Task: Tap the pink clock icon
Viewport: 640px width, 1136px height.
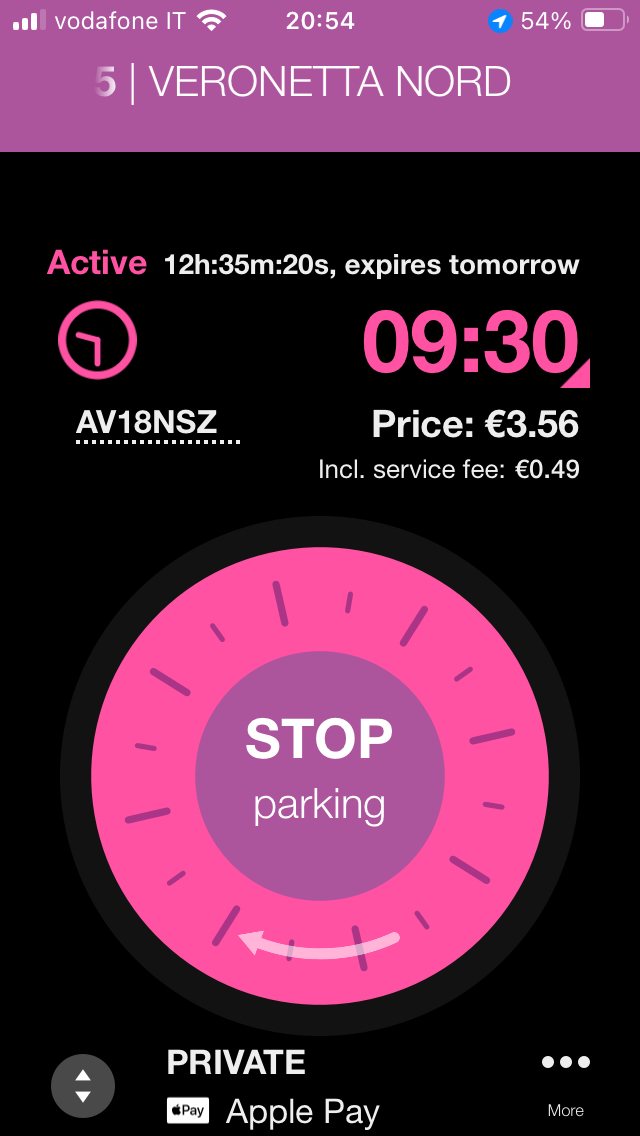Action: tap(97, 342)
